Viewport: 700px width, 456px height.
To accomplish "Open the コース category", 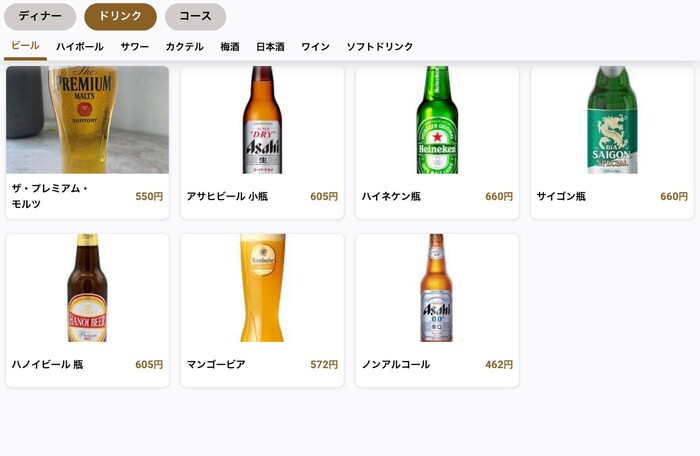I will coord(195,17).
